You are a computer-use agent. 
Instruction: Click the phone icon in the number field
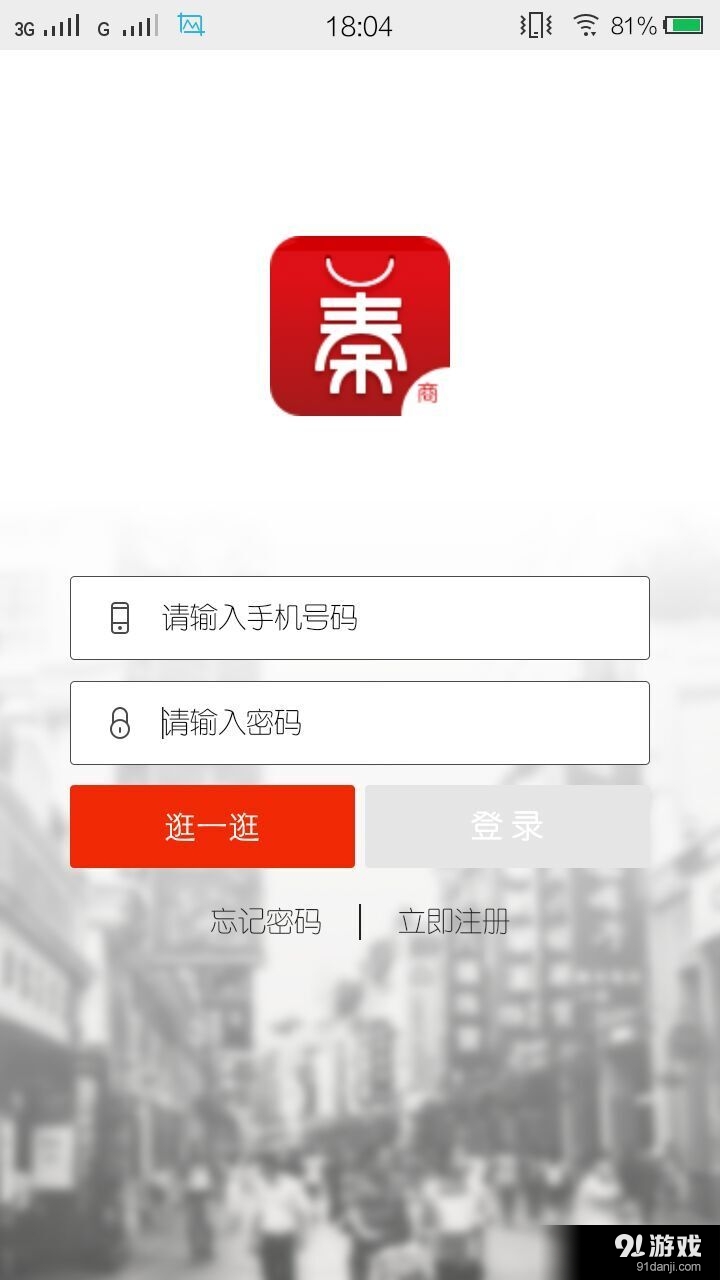tap(121, 617)
